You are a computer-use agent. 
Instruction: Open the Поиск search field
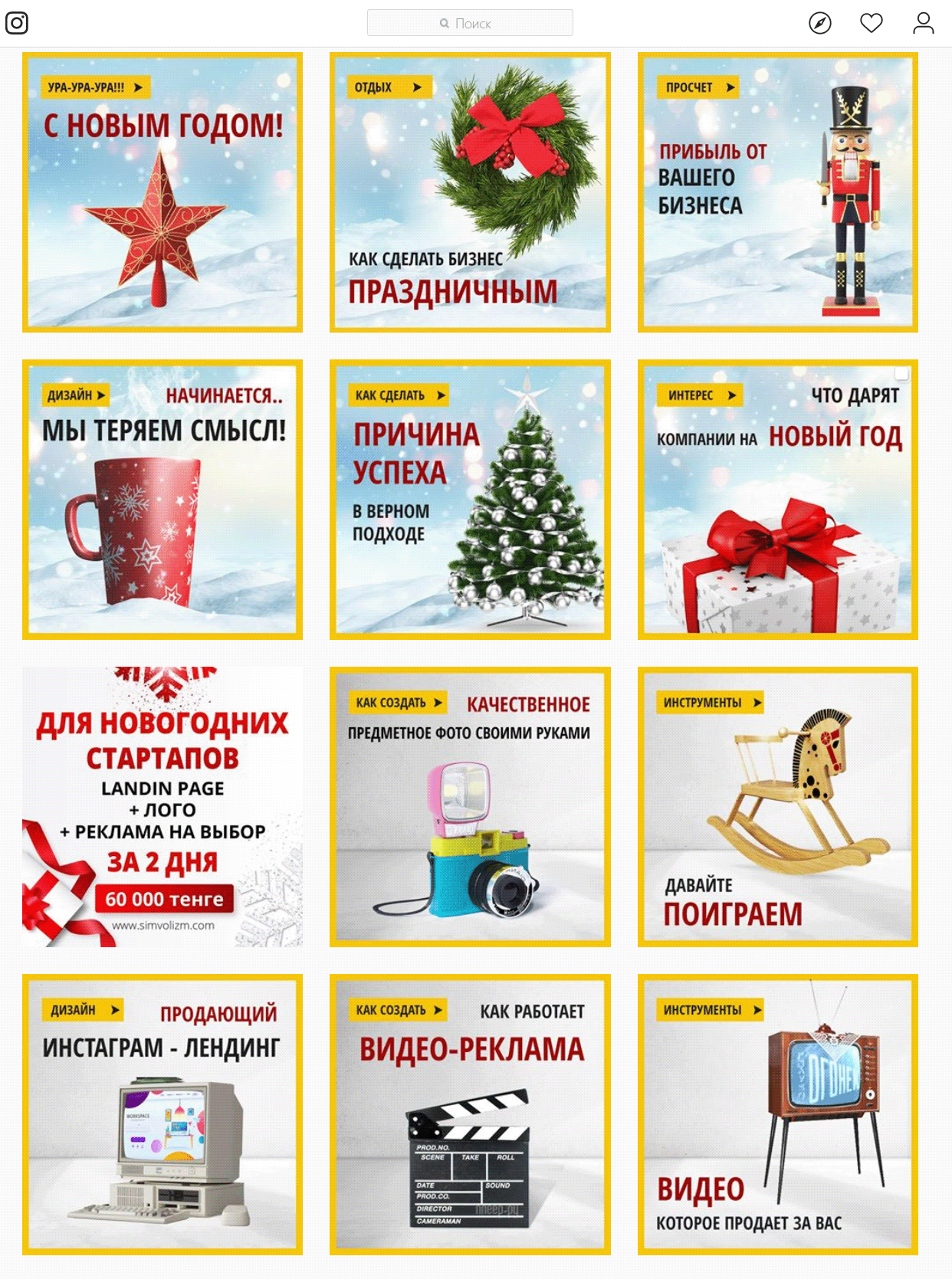(x=469, y=23)
